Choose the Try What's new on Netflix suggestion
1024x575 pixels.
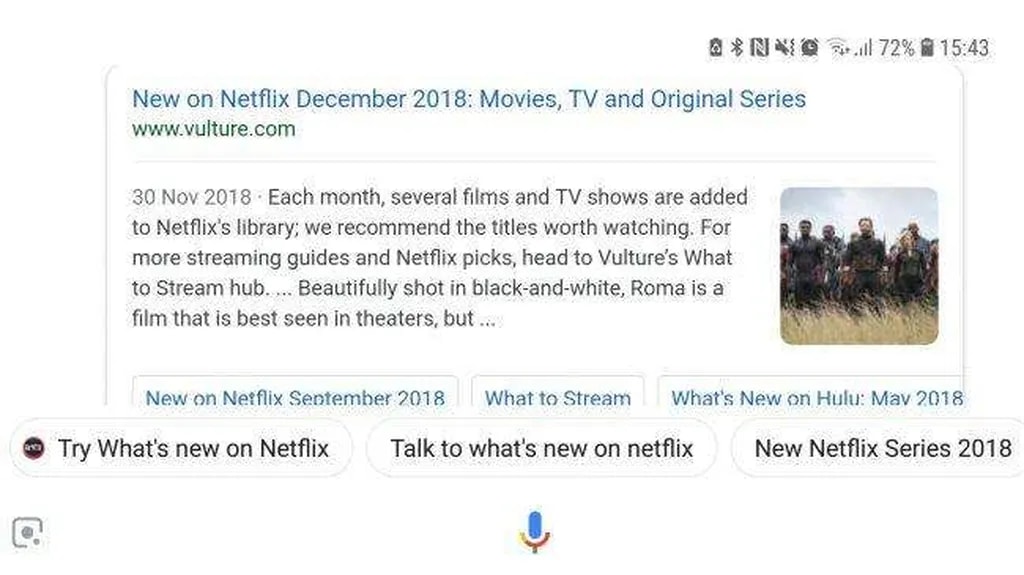(180, 448)
